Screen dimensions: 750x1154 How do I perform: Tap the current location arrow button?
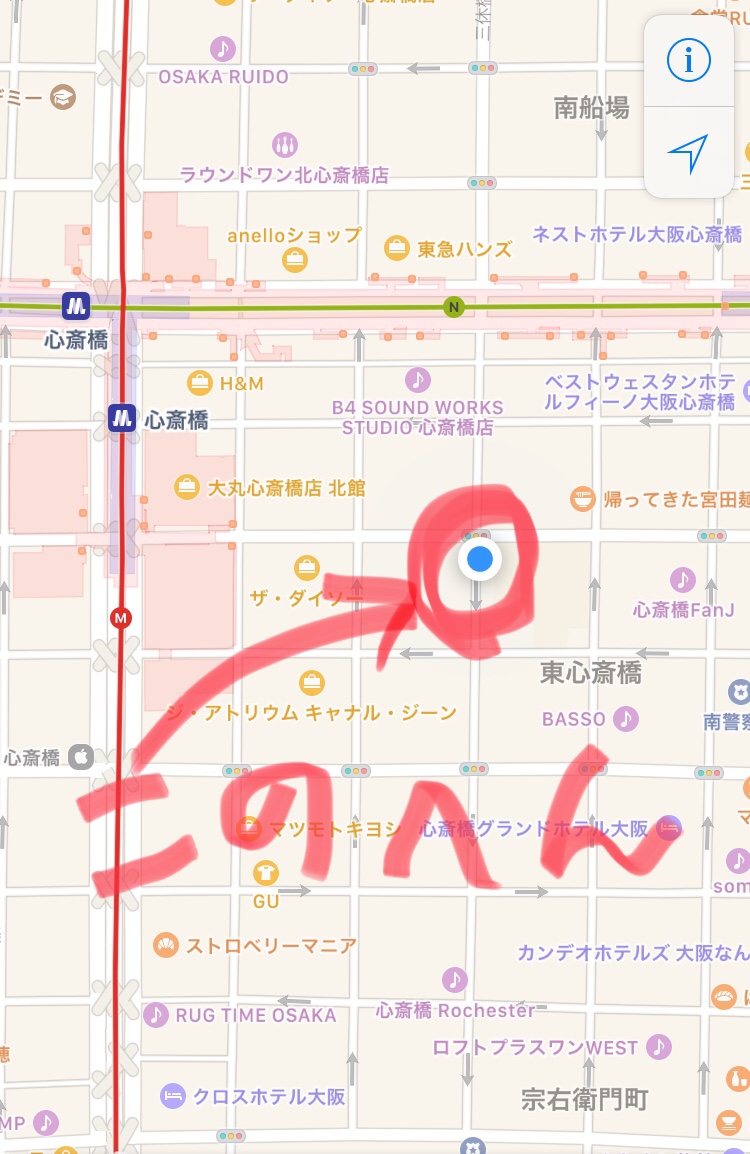pos(688,153)
